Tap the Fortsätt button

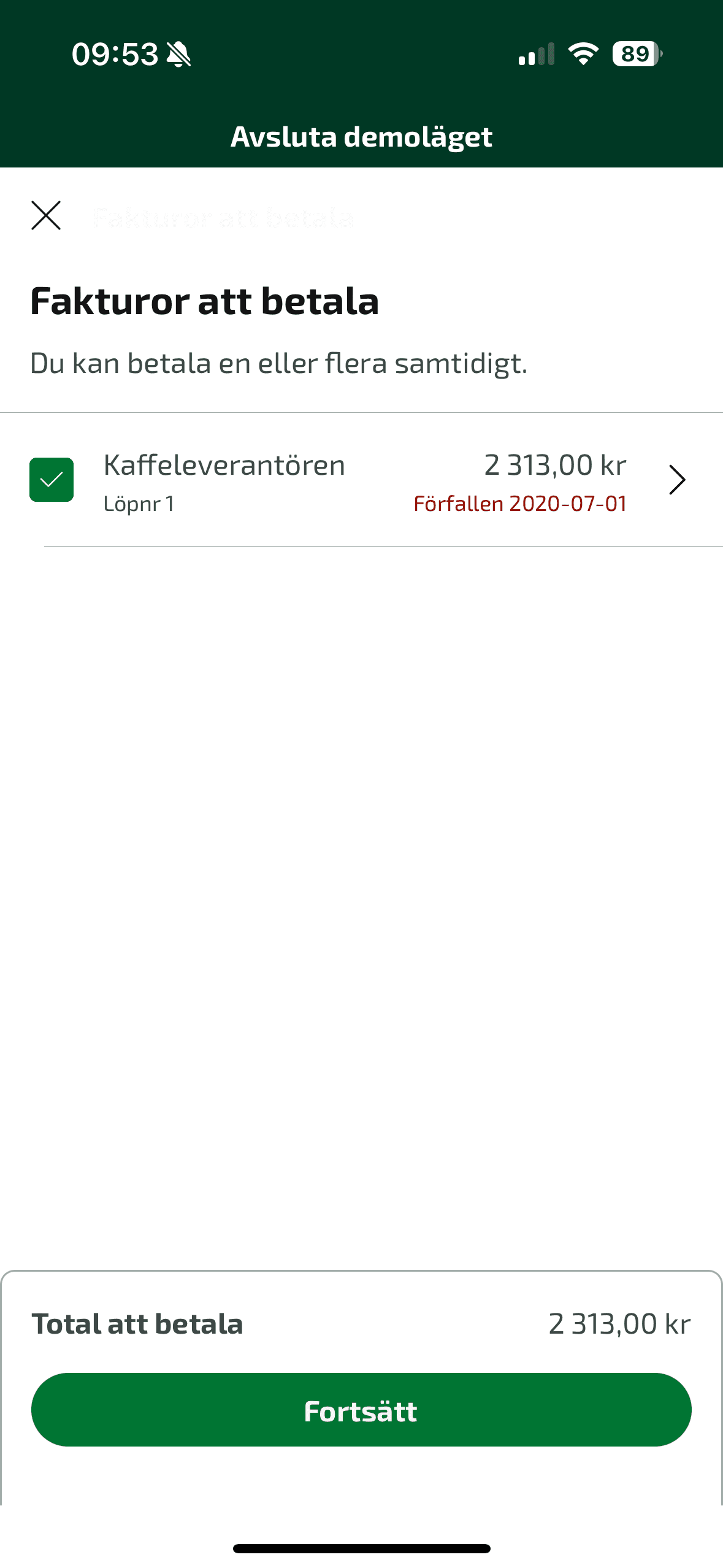(361, 1410)
